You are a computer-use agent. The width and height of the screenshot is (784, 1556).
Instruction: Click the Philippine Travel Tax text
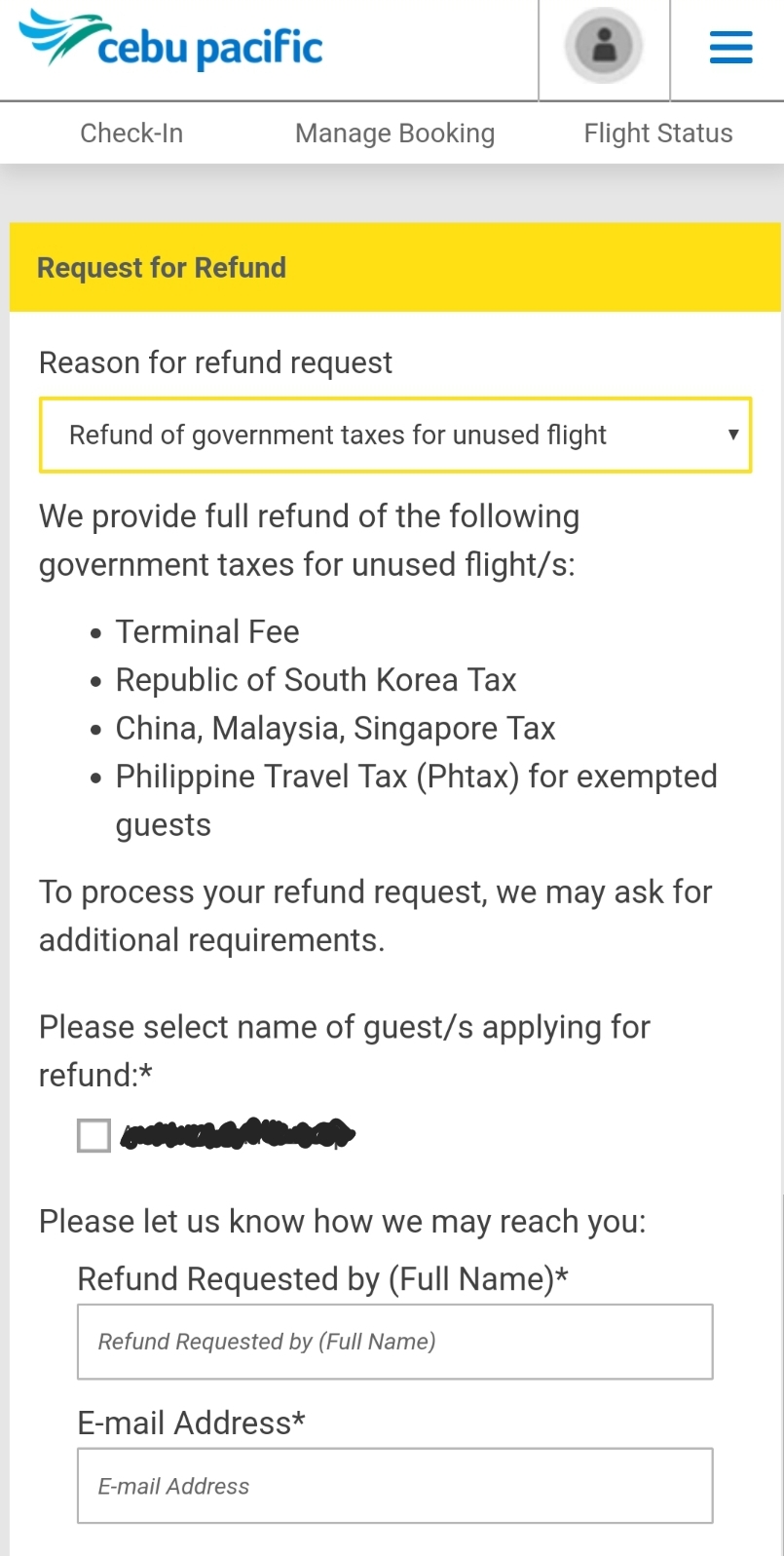pos(416,777)
